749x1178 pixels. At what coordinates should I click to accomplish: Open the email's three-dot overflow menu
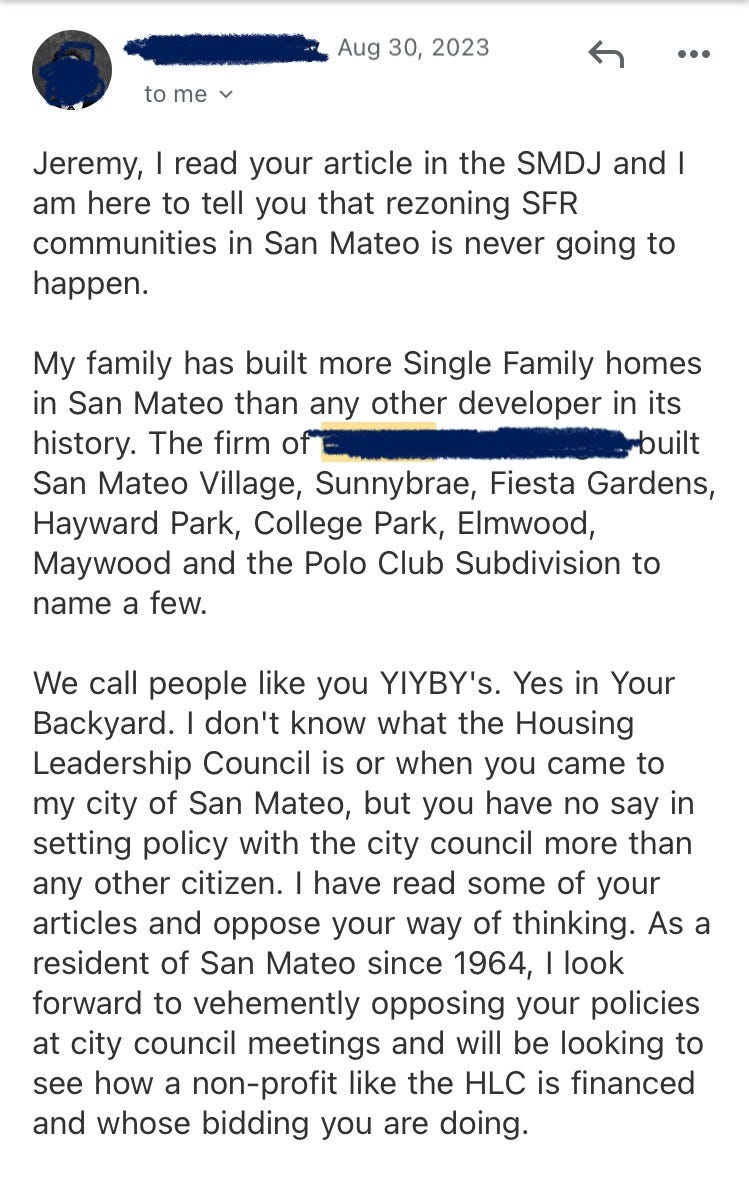pos(693,53)
